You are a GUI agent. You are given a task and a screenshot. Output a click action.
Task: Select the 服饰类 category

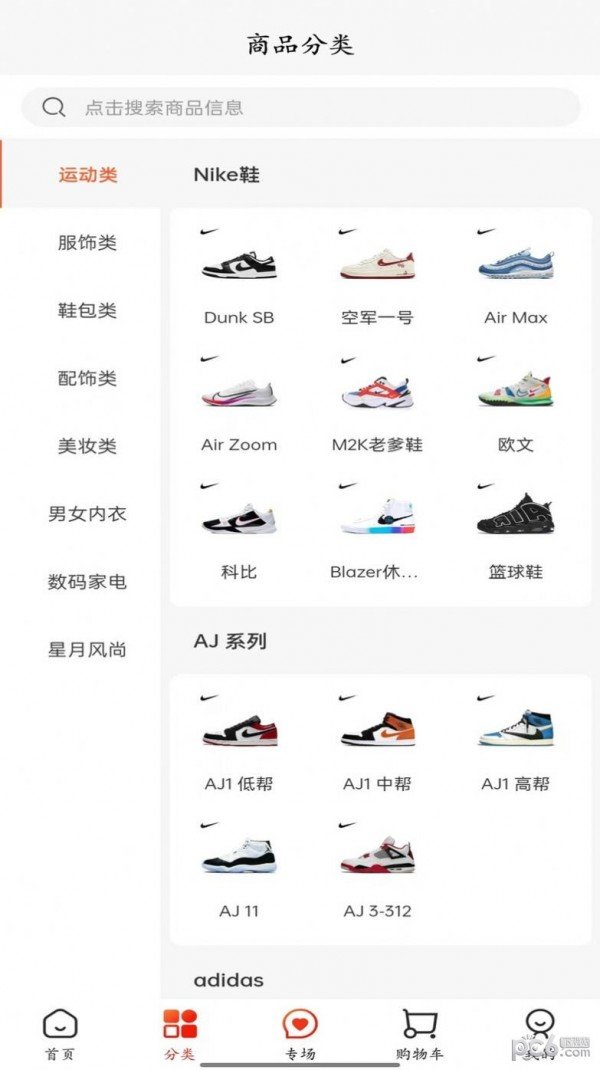point(87,243)
